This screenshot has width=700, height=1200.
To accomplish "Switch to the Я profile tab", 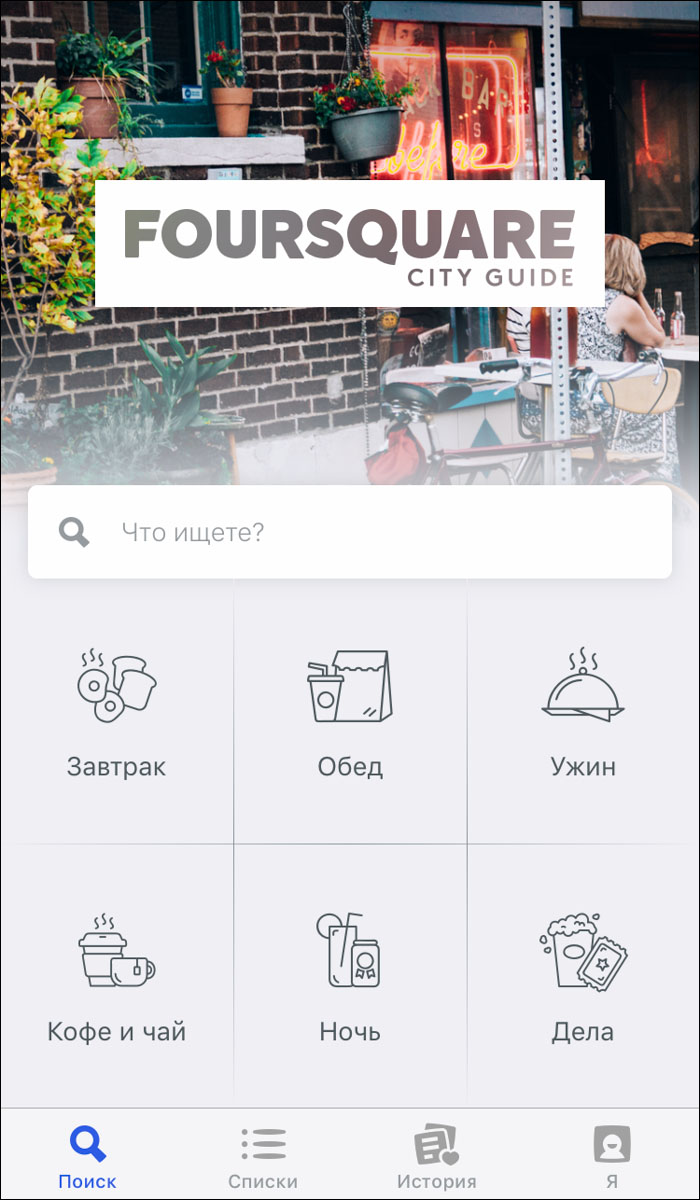I will (612, 1156).
